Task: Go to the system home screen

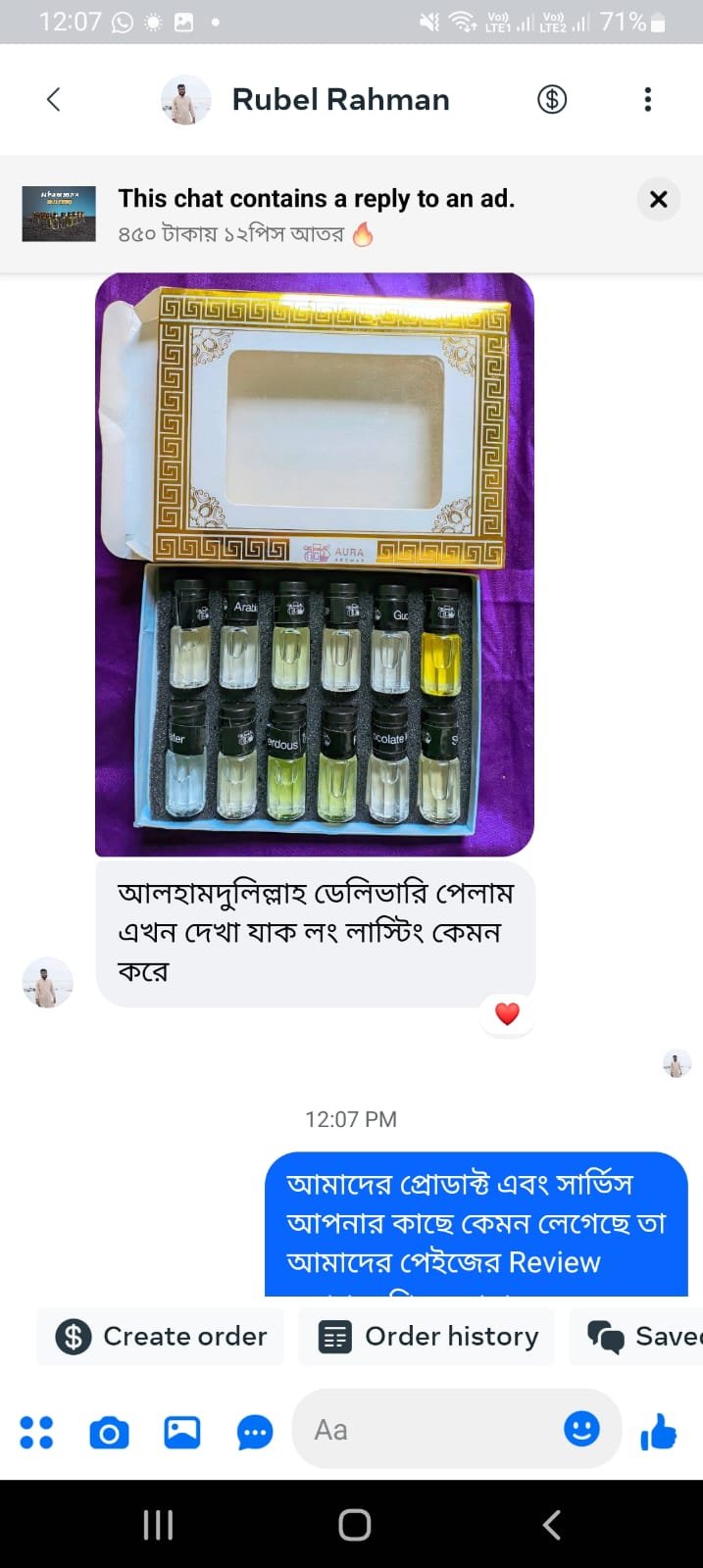Action: [x=354, y=1525]
